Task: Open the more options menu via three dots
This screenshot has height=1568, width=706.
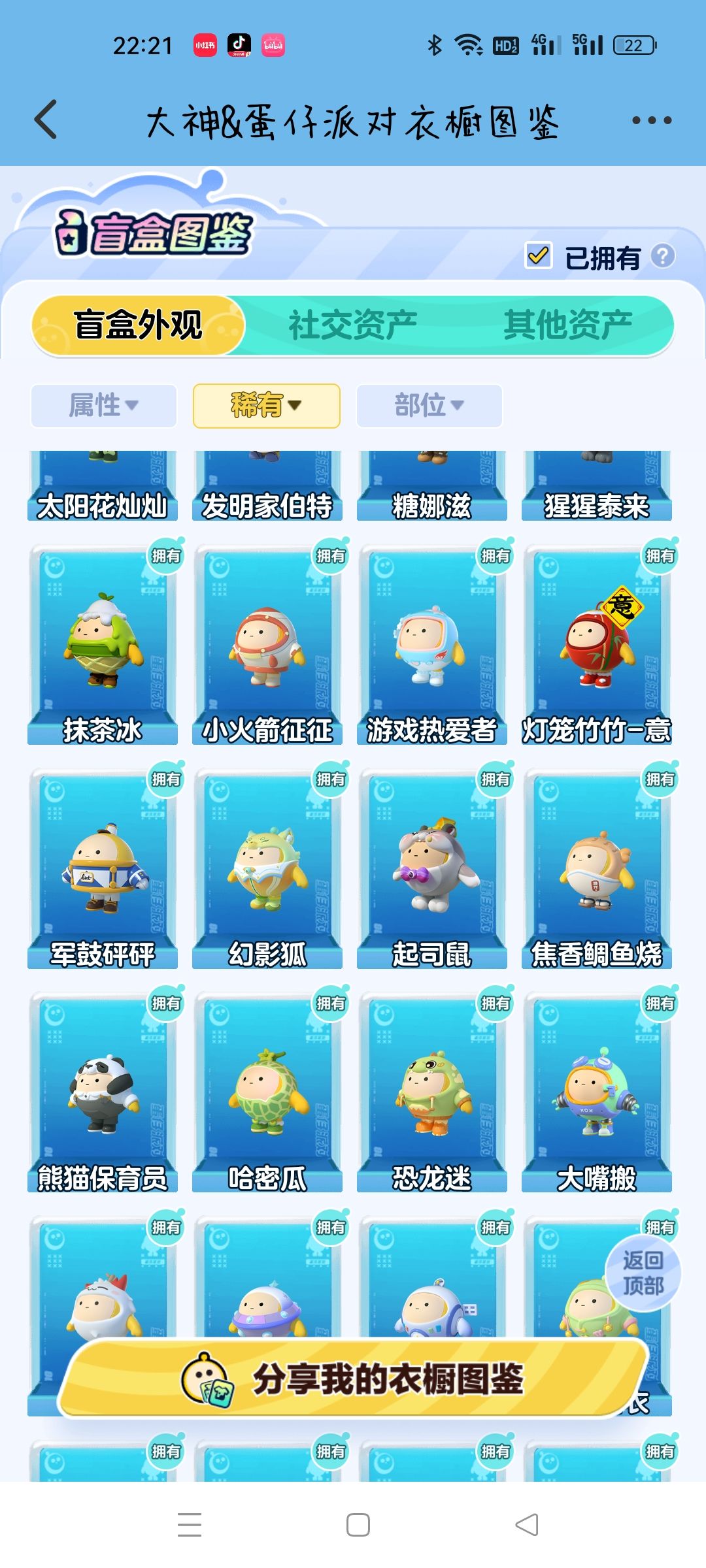Action: click(652, 120)
